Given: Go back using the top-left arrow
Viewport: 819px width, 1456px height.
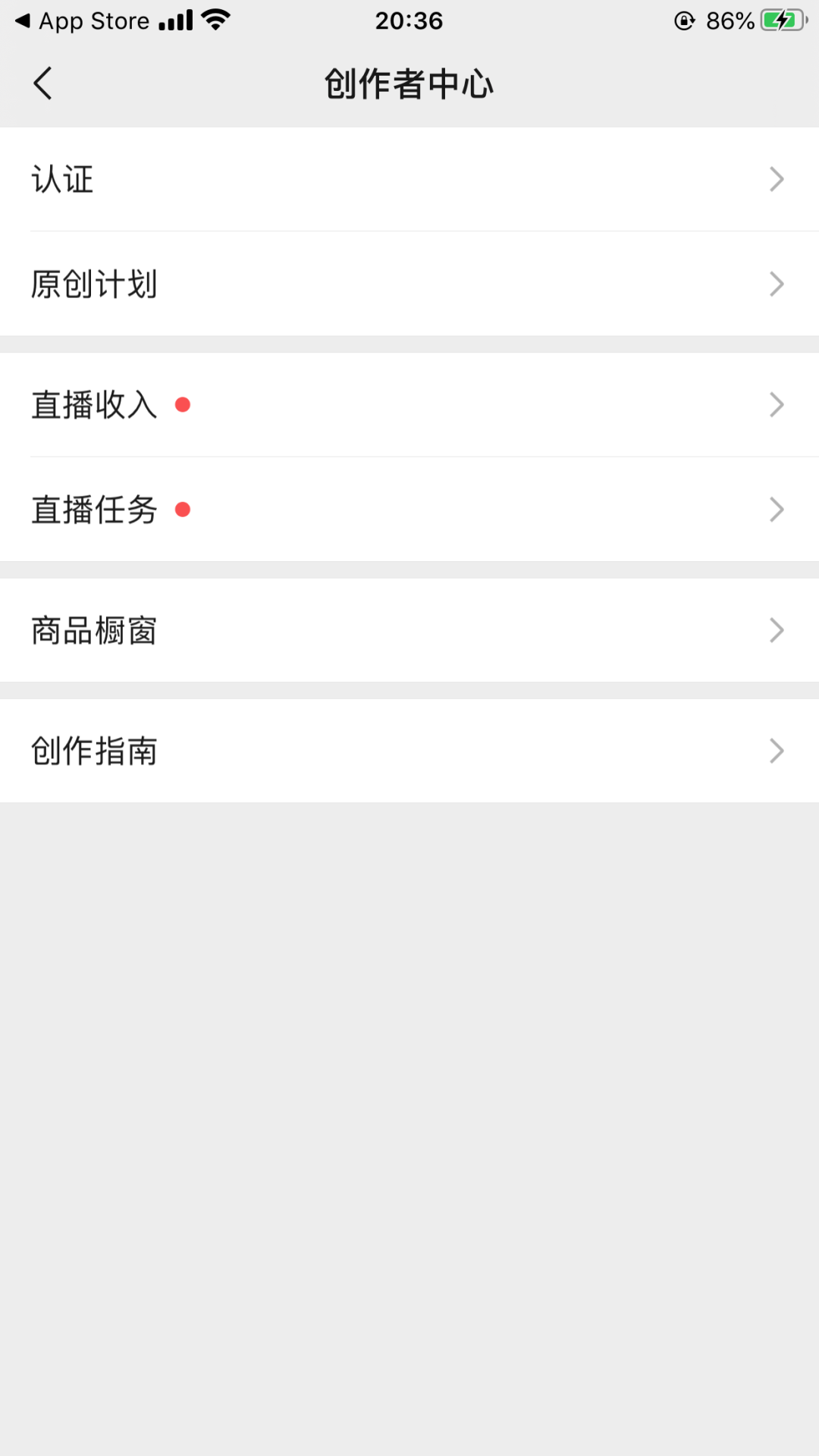Looking at the screenshot, I should [42, 83].
